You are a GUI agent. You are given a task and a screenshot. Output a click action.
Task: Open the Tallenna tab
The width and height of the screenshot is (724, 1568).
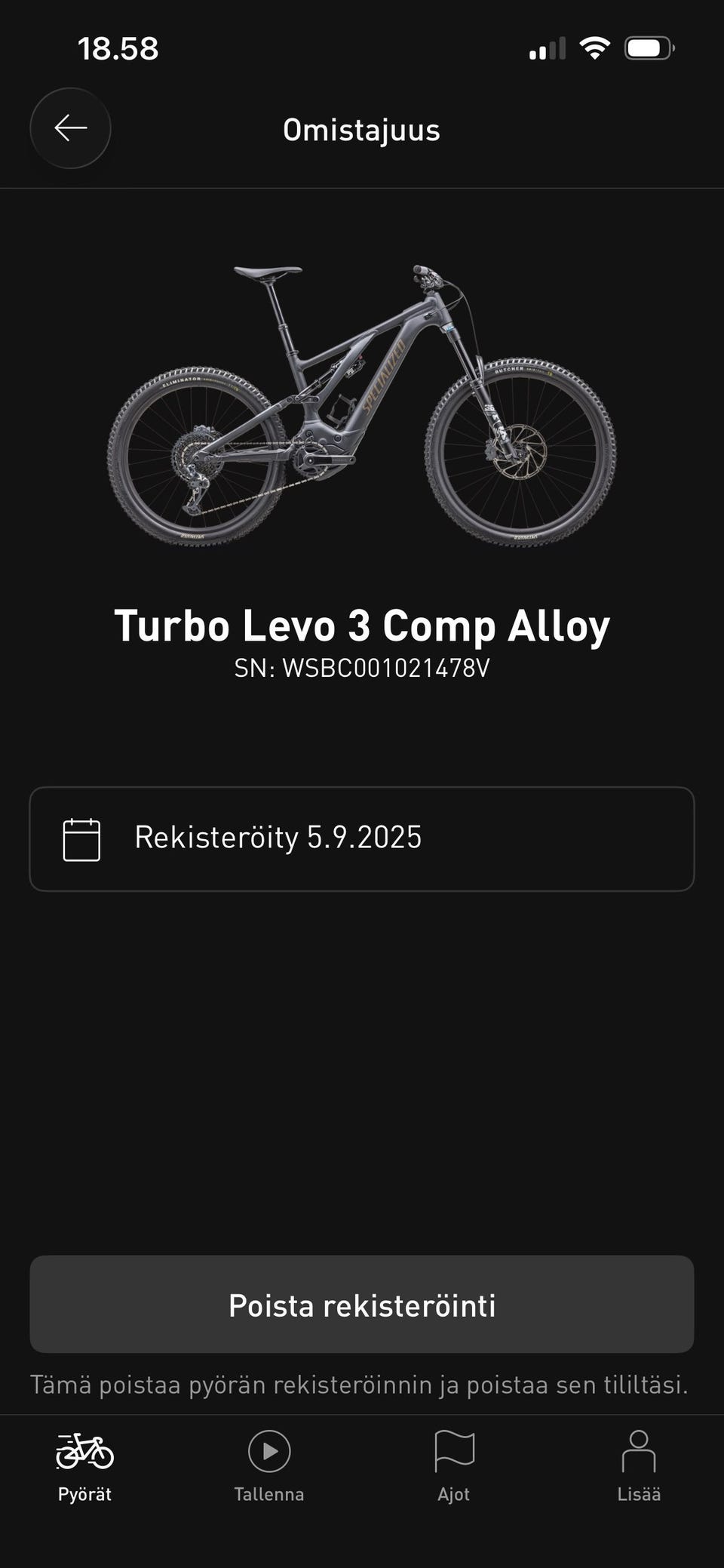tap(269, 1467)
